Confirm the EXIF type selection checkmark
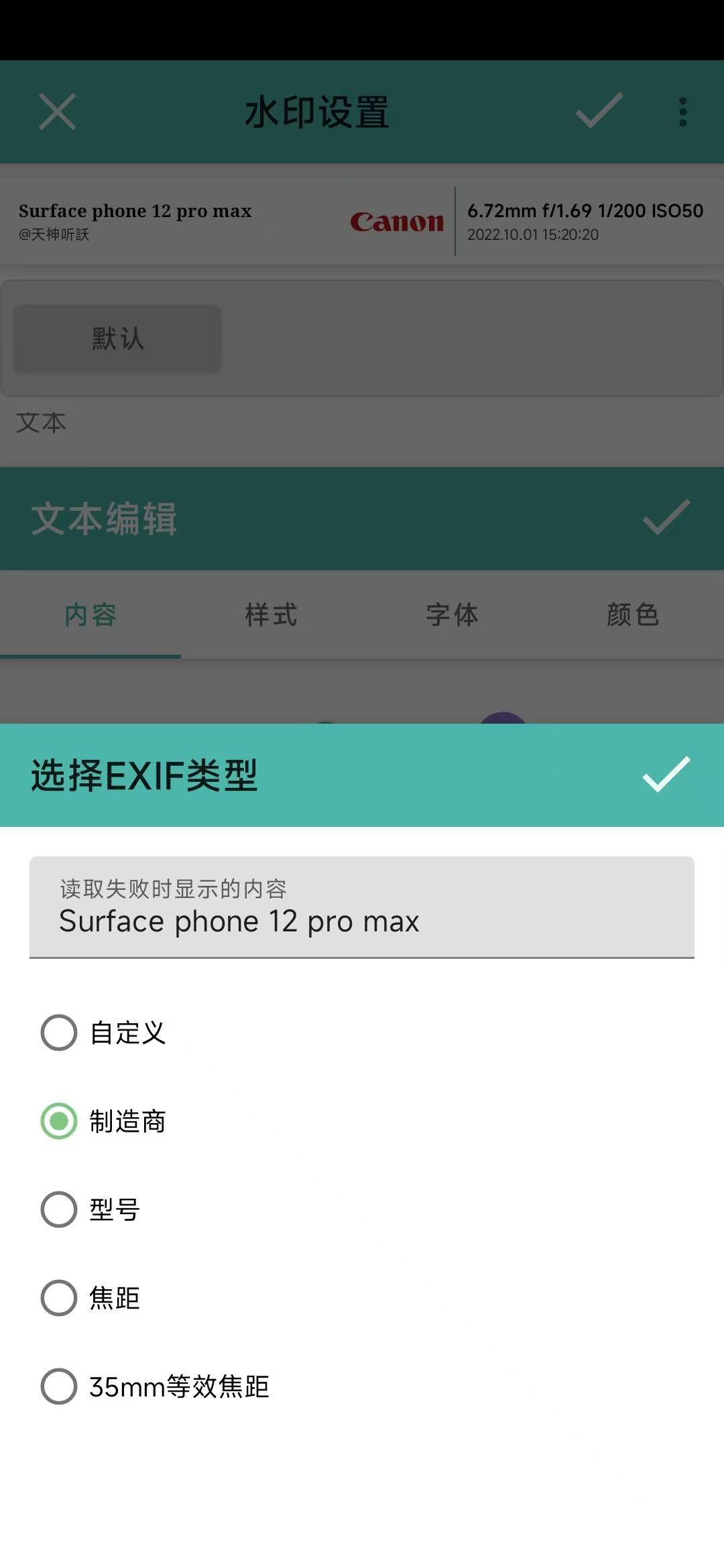This screenshot has height=1568, width=724. coord(666,775)
